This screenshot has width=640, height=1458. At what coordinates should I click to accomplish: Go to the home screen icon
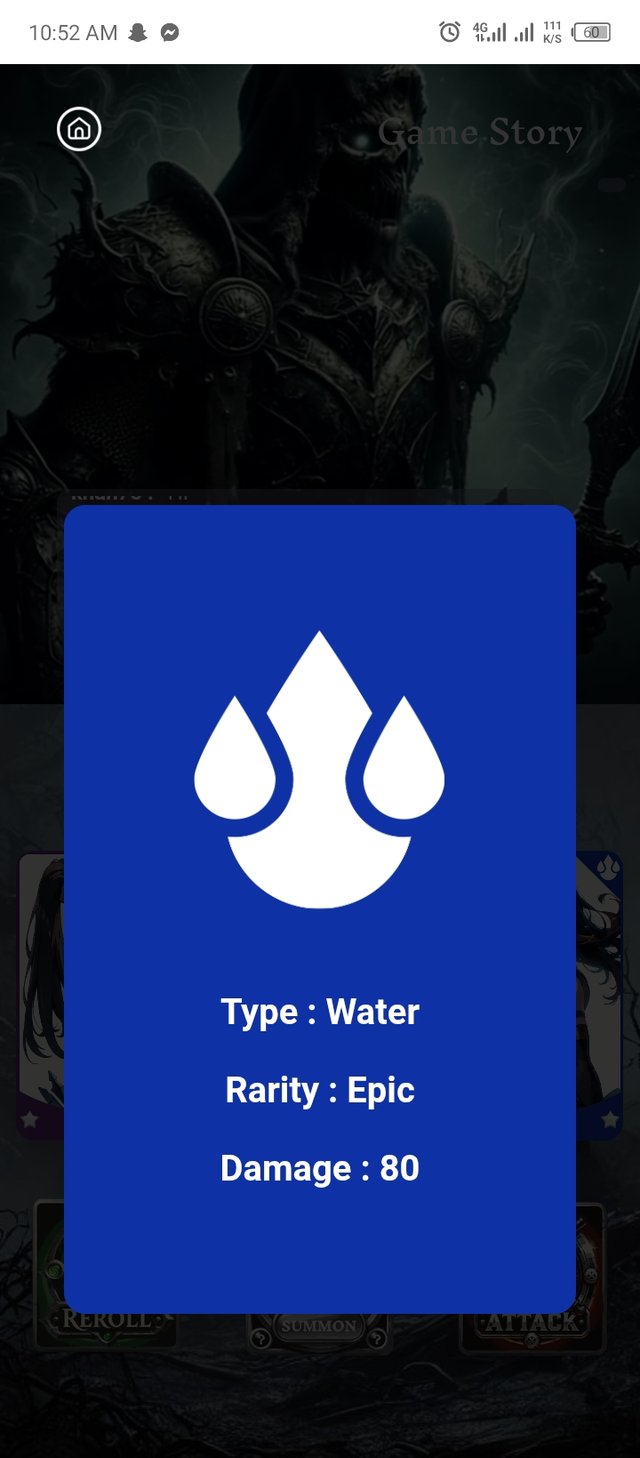79,129
